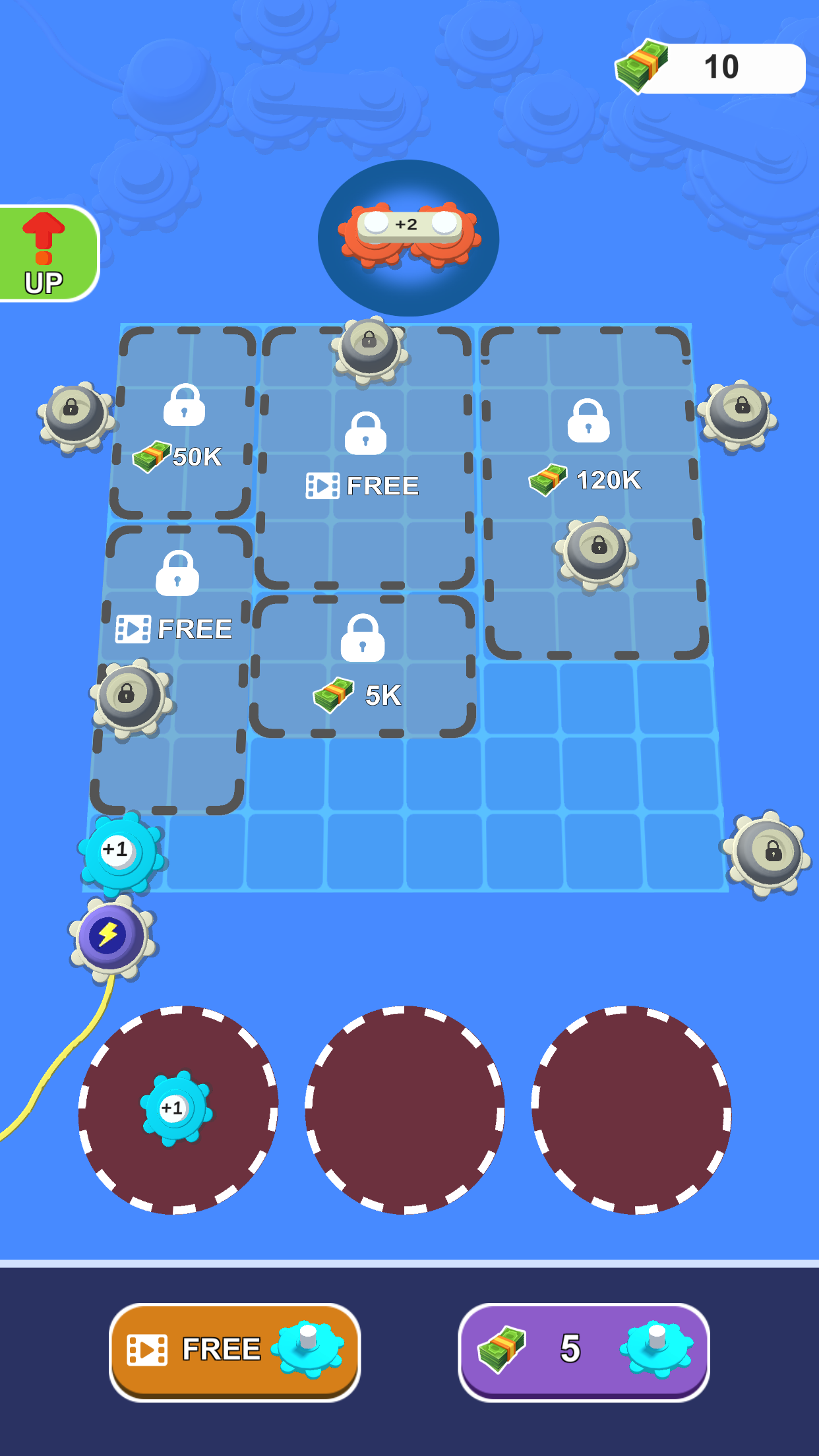This screenshot has height=1456, width=819.
Task: Unlock the 5K locked area
Action: (363, 666)
